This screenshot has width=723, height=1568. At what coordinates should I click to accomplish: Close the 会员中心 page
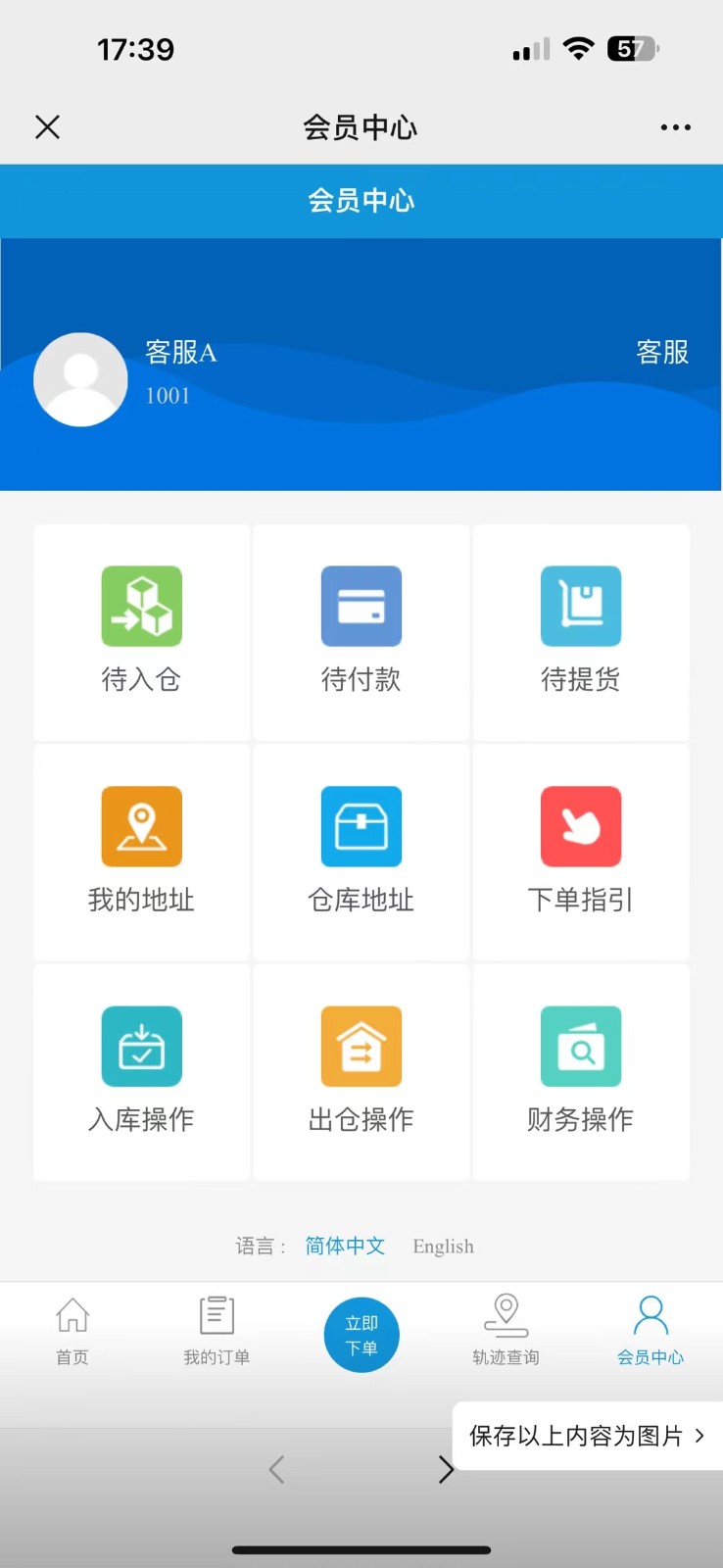point(47,126)
